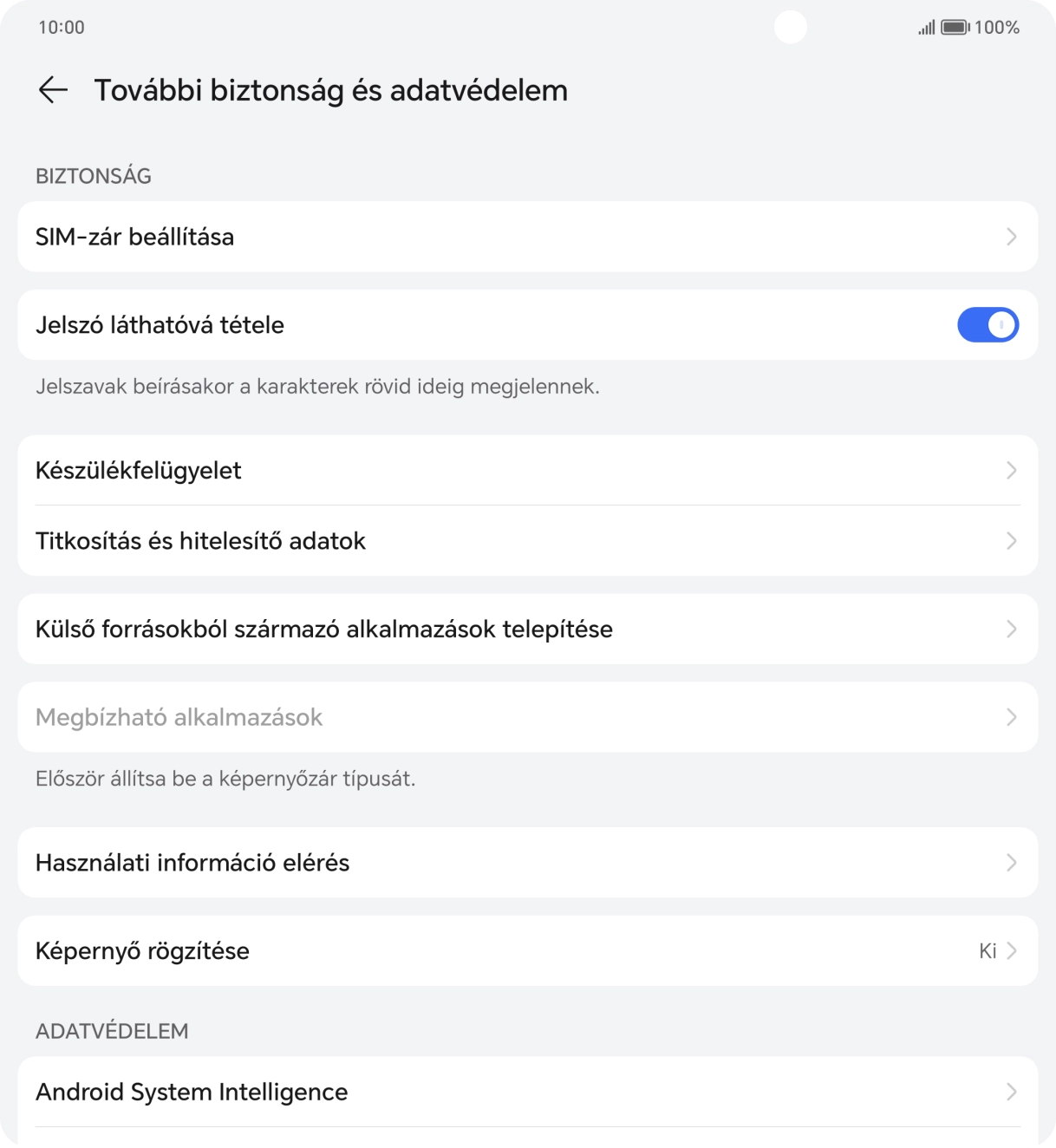Open Titkosítás és hitelesítő adatok

click(528, 541)
